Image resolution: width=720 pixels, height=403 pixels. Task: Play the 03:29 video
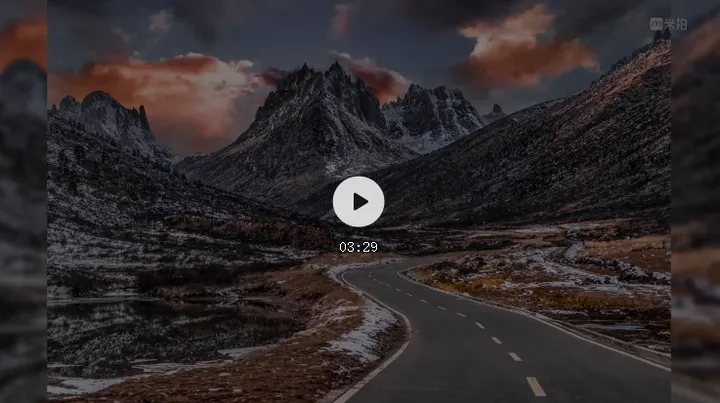click(358, 202)
